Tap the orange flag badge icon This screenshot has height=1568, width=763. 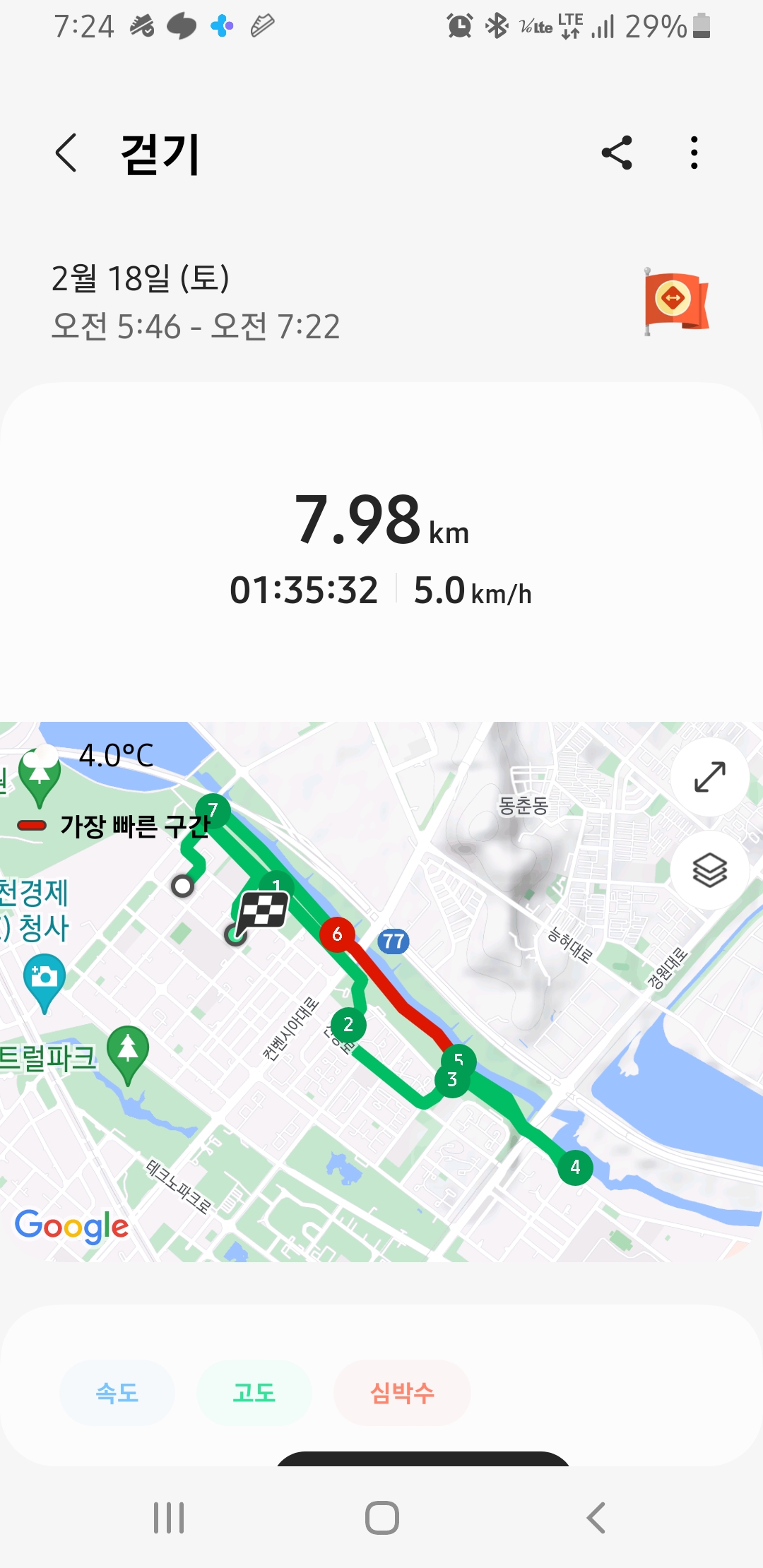[675, 301]
